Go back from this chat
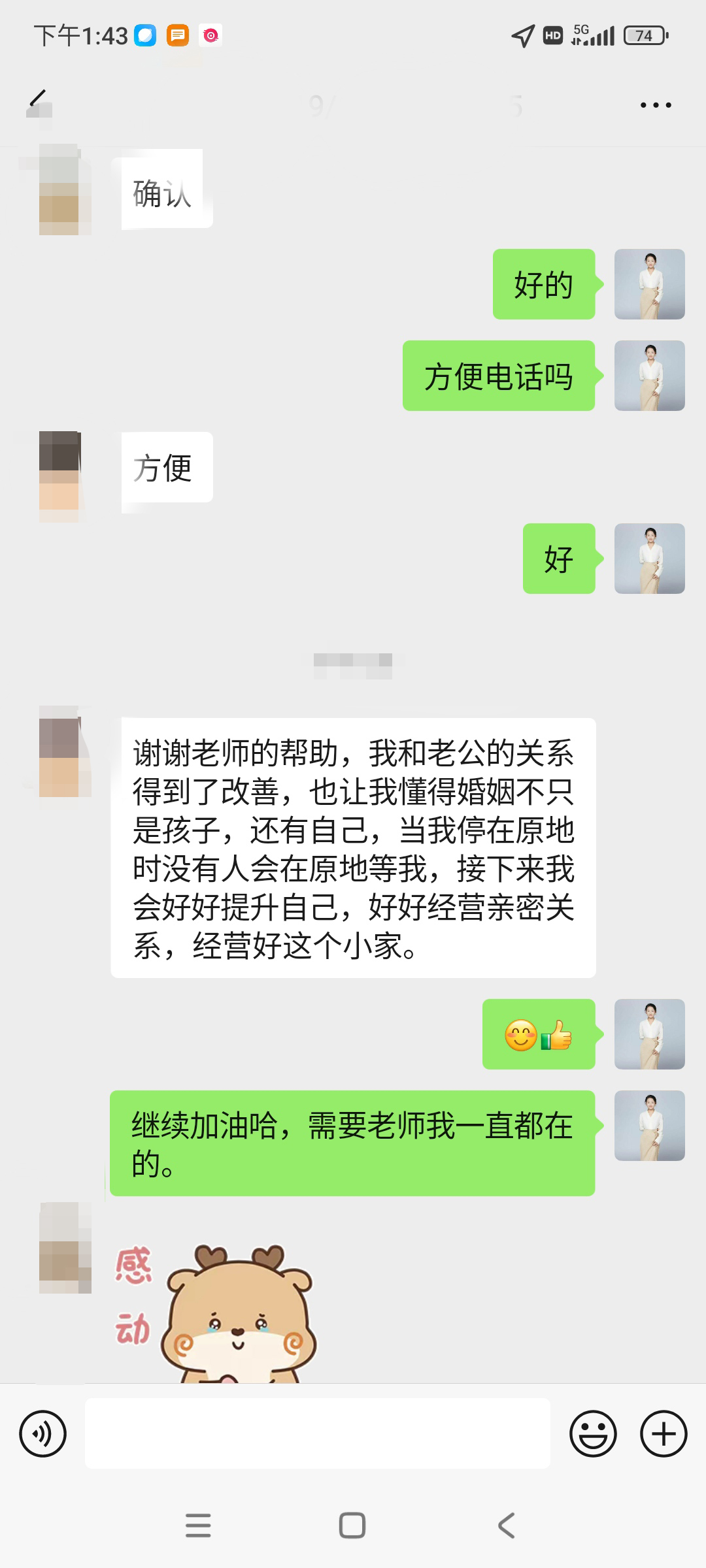This screenshot has height=1568, width=706. pyautogui.click(x=38, y=102)
